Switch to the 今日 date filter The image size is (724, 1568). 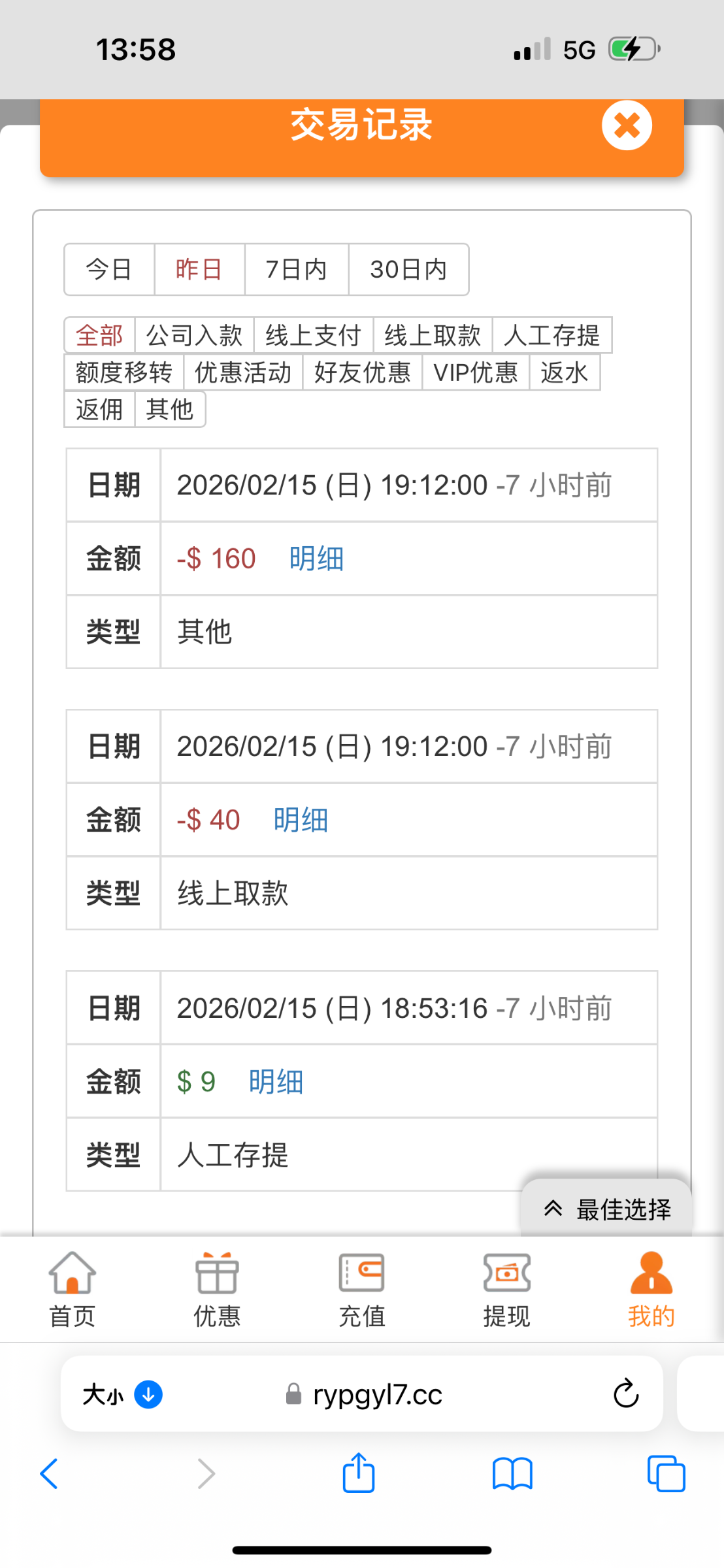tap(109, 269)
